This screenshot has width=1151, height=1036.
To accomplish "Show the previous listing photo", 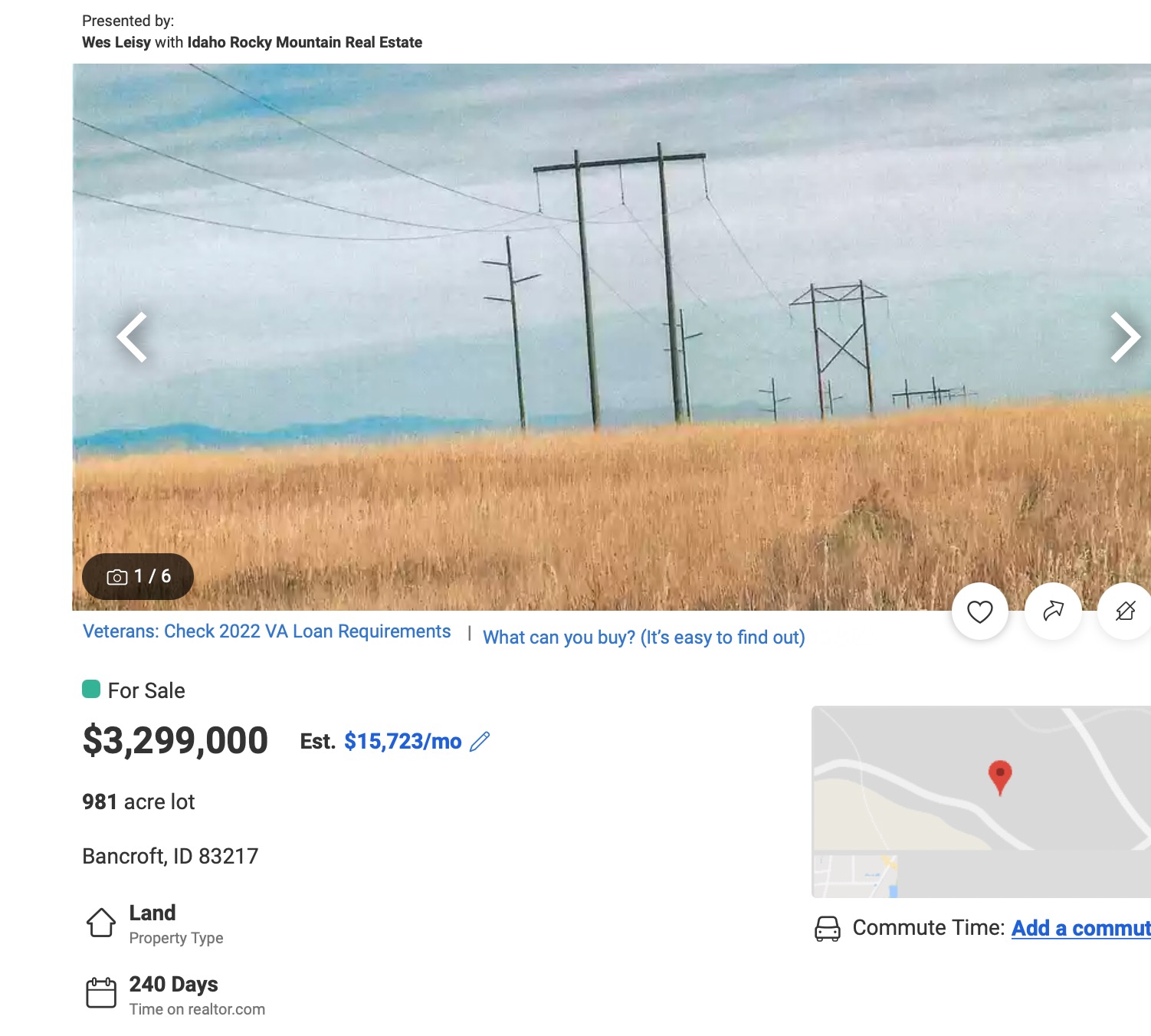I will pos(132,337).
